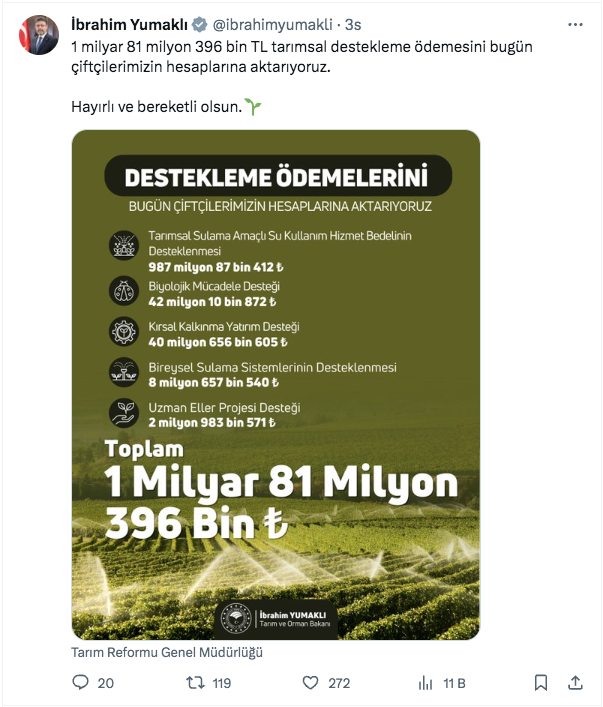Viewport: 603px width, 707px height.
Task: Like the post with 272 likes
Action: 312,683
